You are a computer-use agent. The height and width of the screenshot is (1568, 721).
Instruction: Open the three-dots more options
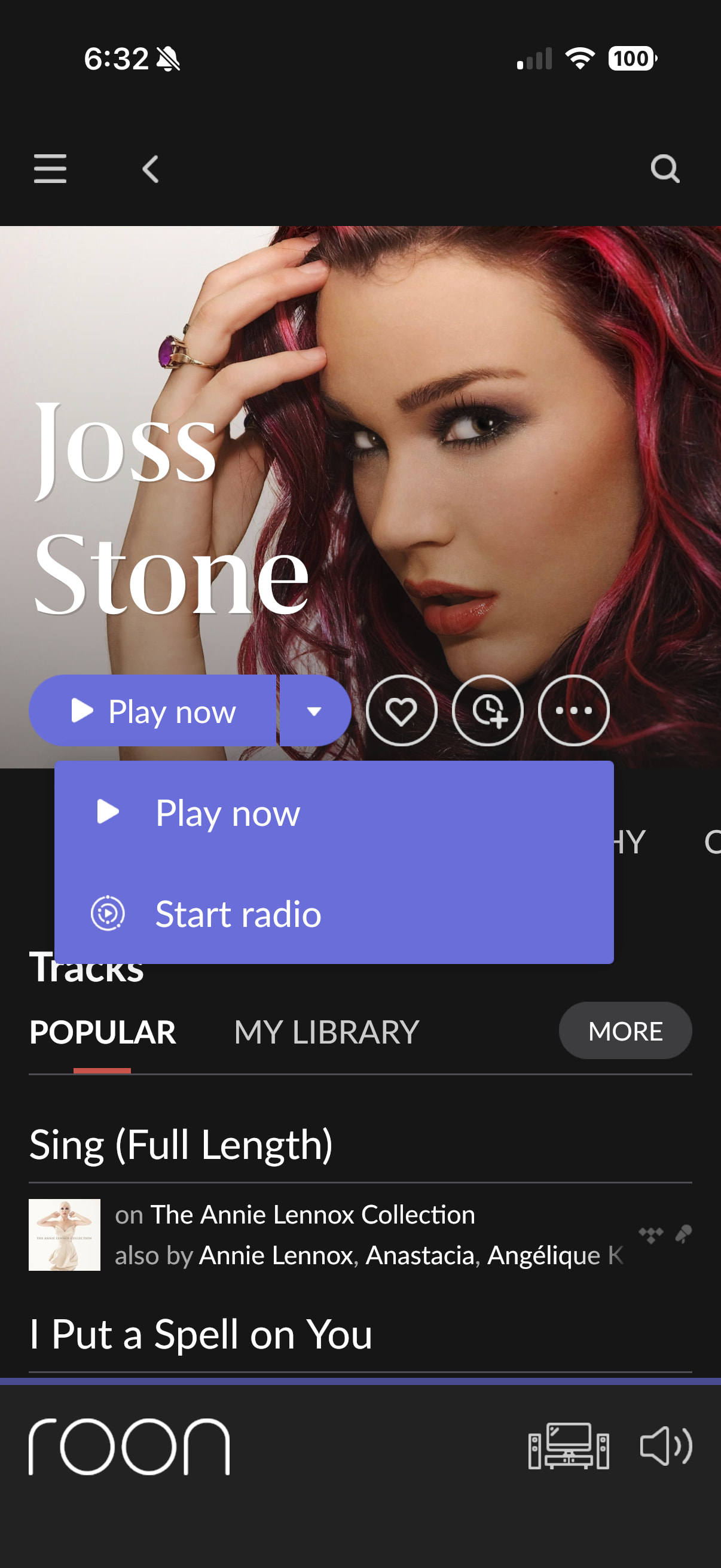[x=573, y=710]
